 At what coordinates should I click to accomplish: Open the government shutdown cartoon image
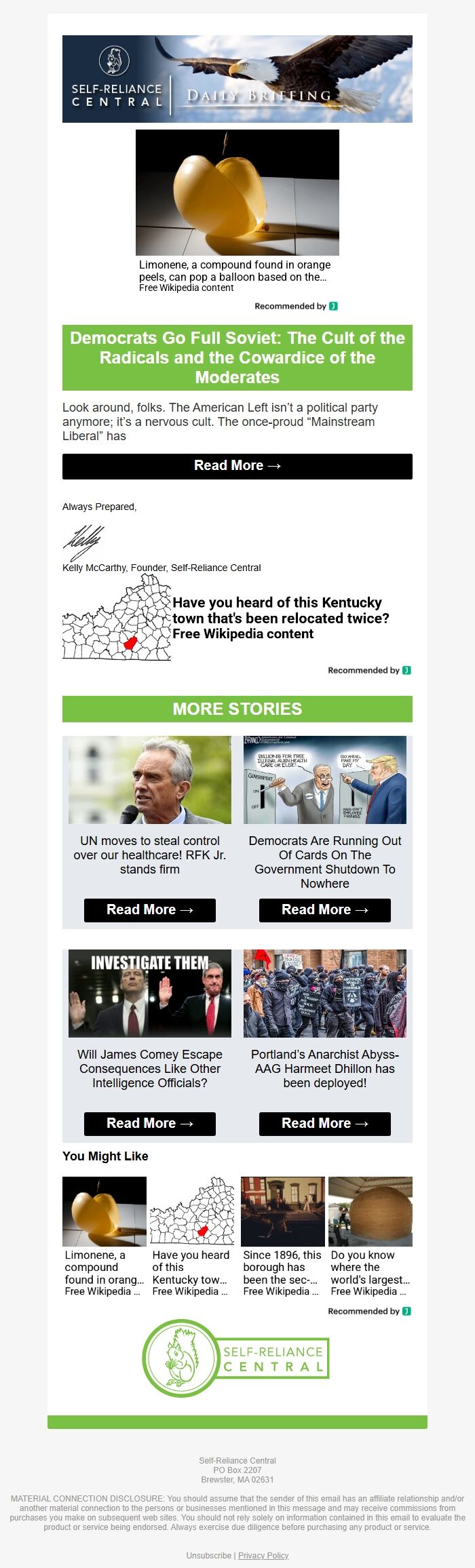coord(324,780)
